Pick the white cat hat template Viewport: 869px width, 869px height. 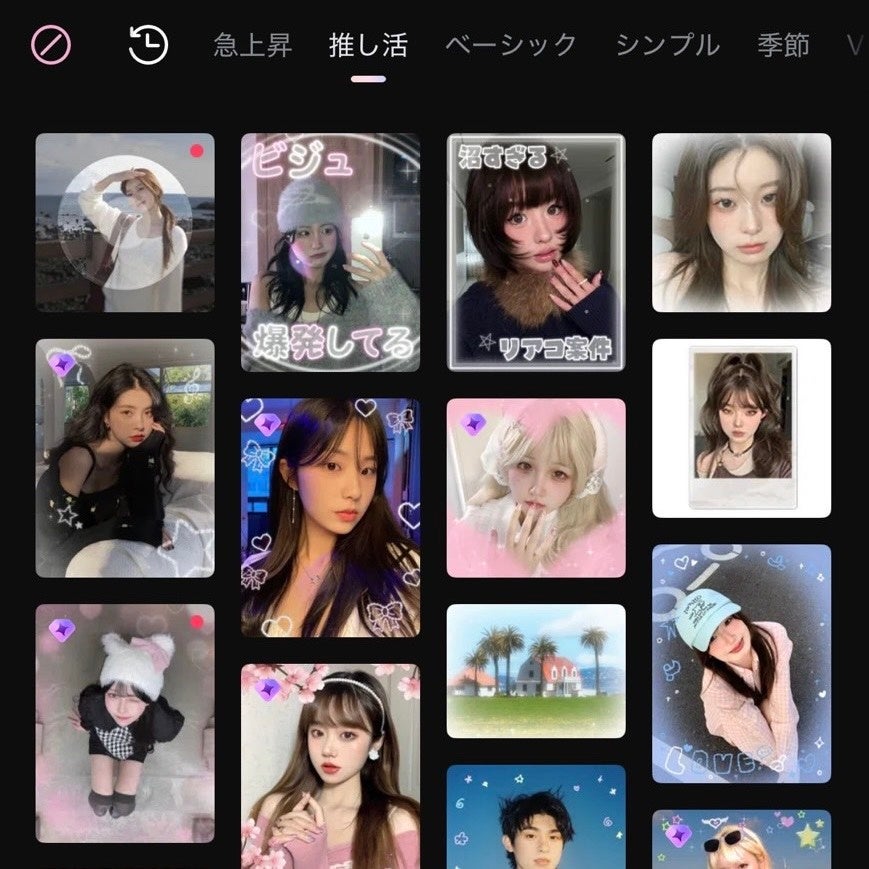click(125, 723)
